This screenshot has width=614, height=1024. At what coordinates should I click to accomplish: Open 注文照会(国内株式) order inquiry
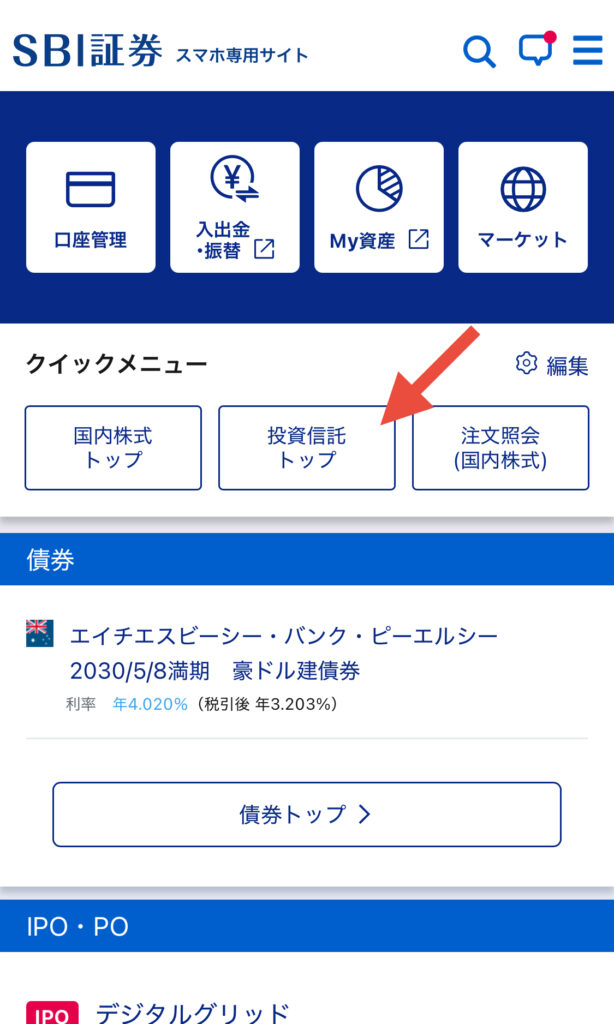pyautogui.click(x=500, y=447)
